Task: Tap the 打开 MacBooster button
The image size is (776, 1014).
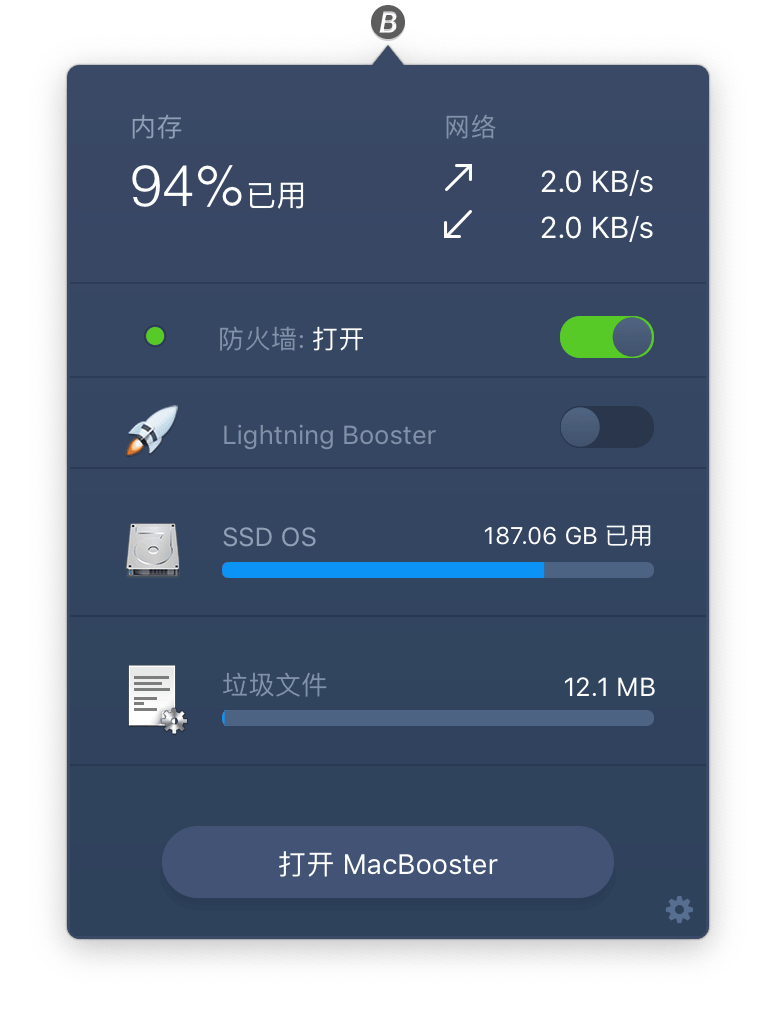Action: (387, 863)
